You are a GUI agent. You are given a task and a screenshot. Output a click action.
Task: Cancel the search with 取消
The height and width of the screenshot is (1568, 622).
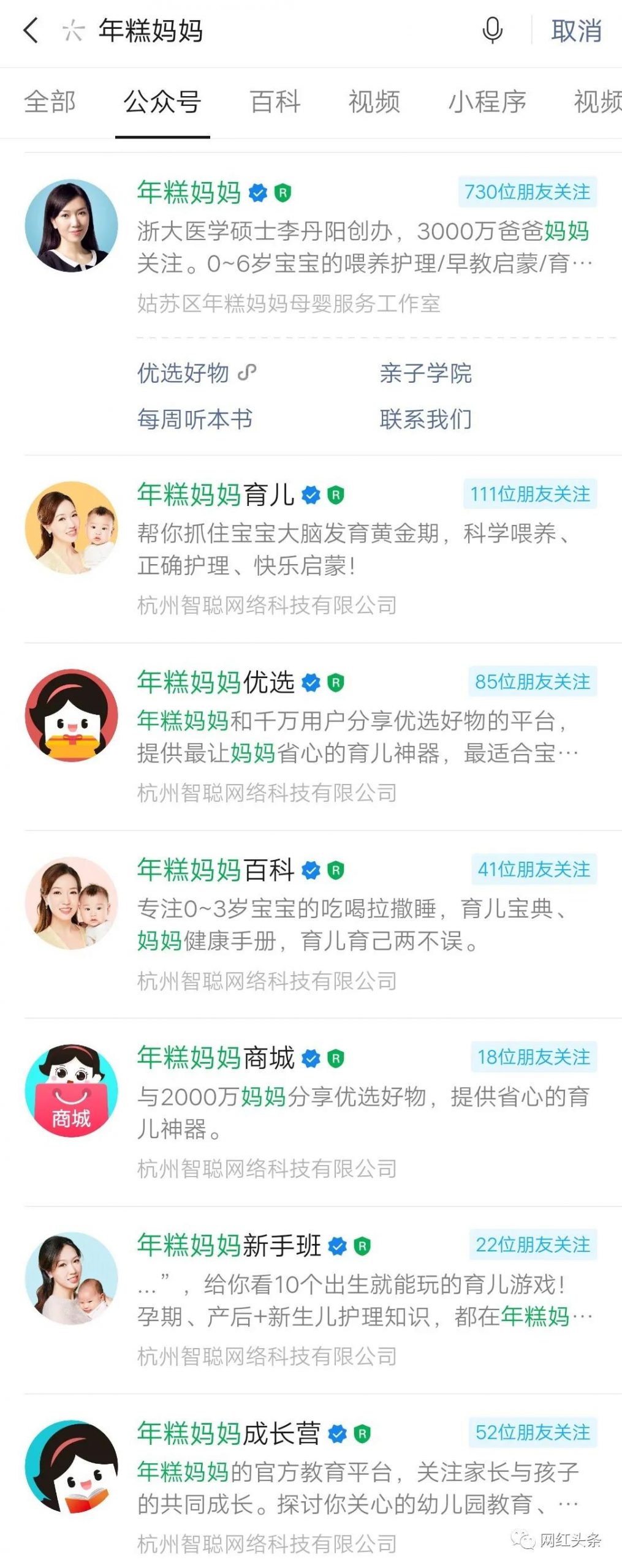point(576,31)
